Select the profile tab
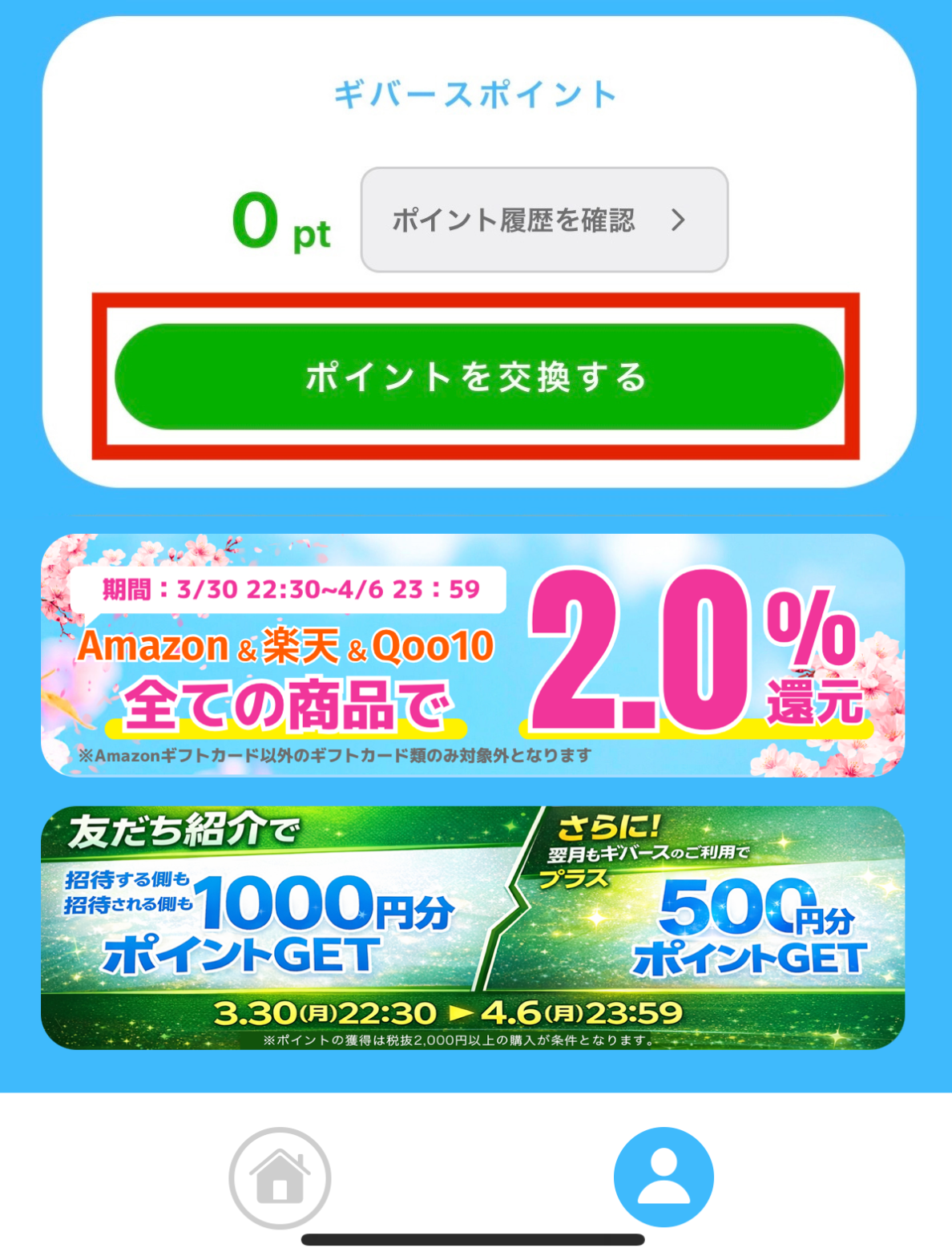The width and height of the screenshot is (952, 1256). (663, 1177)
